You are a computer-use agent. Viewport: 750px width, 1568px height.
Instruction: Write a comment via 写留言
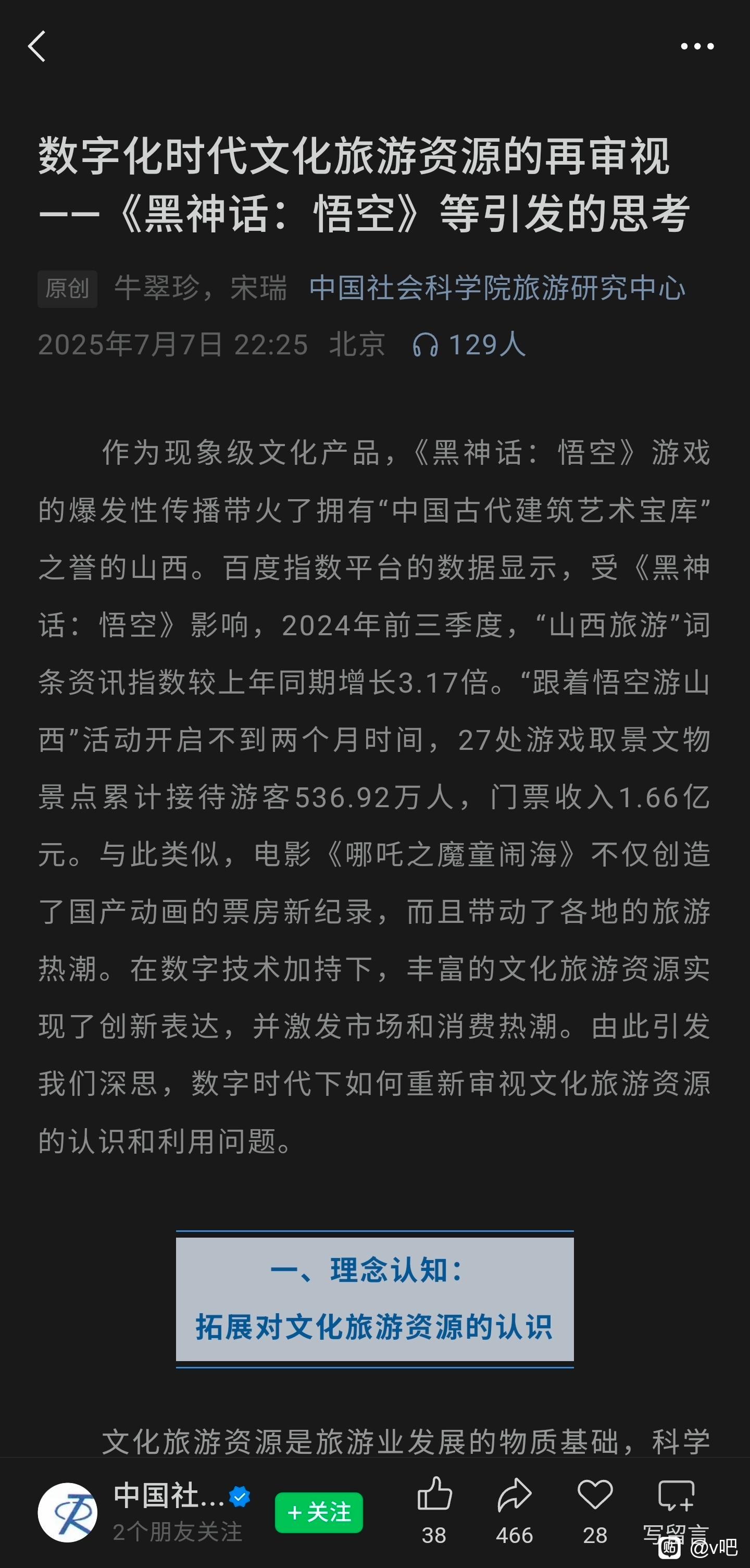[x=676, y=1510]
